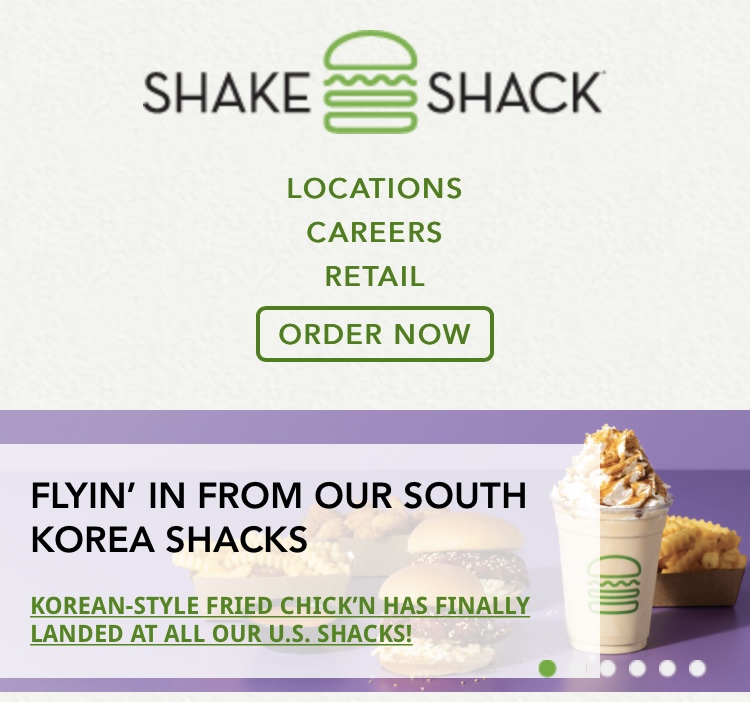
Task: Jump to the last carousel slide dot
Action: pos(697,668)
